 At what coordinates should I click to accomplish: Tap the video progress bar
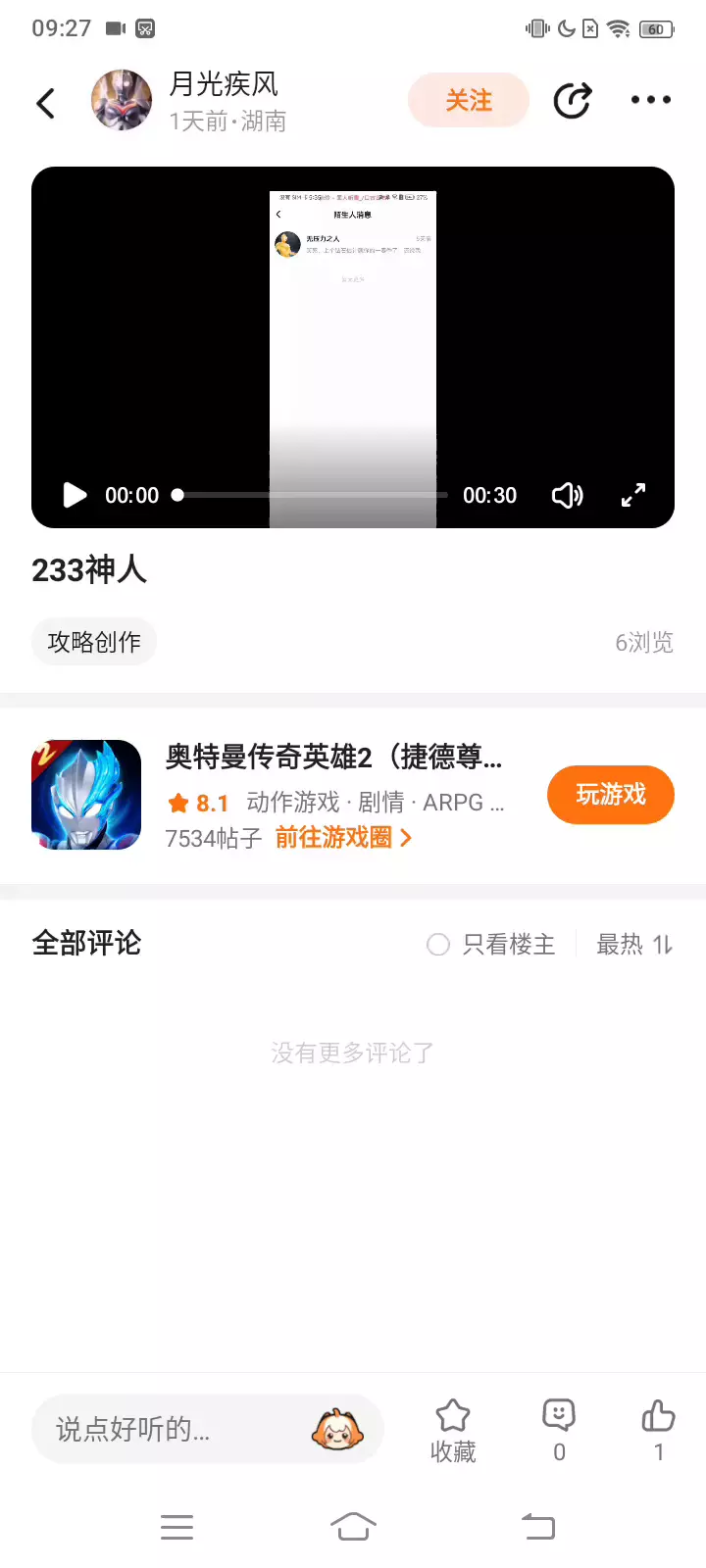click(x=312, y=495)
